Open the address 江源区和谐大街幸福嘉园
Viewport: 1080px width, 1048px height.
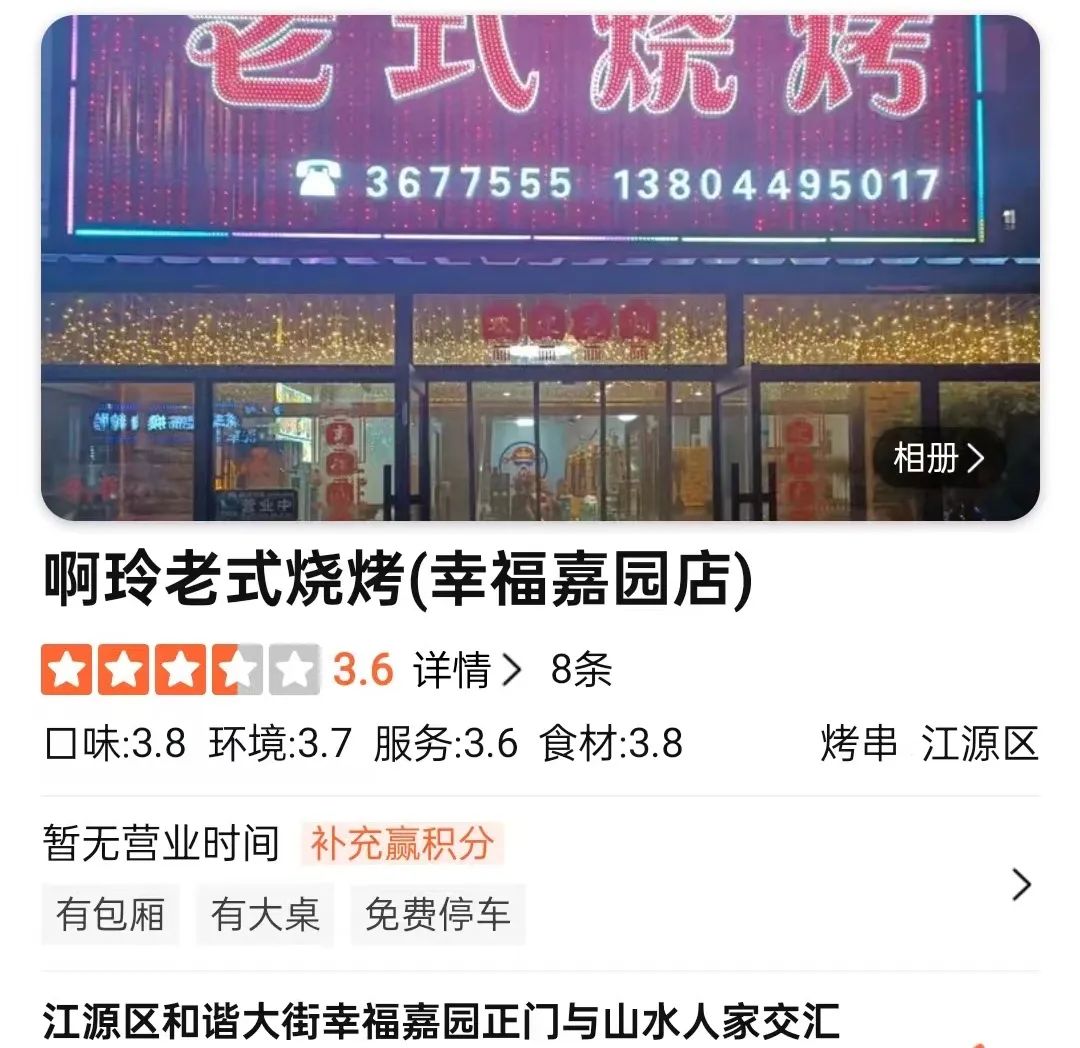[x=441, y=1022]
